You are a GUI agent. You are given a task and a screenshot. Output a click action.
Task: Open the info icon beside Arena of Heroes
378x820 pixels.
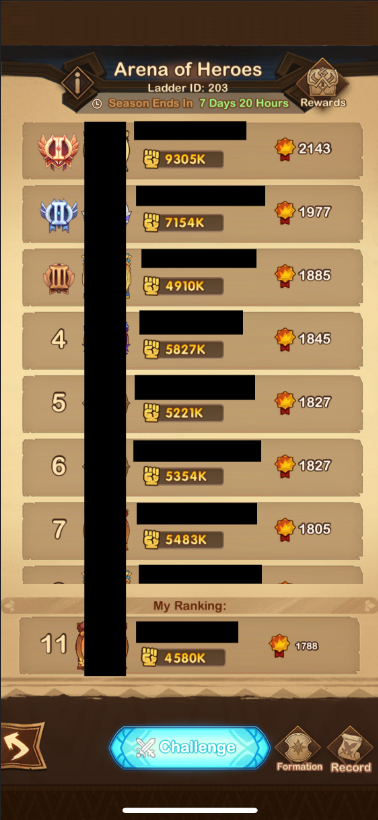[x=76, y=82]
